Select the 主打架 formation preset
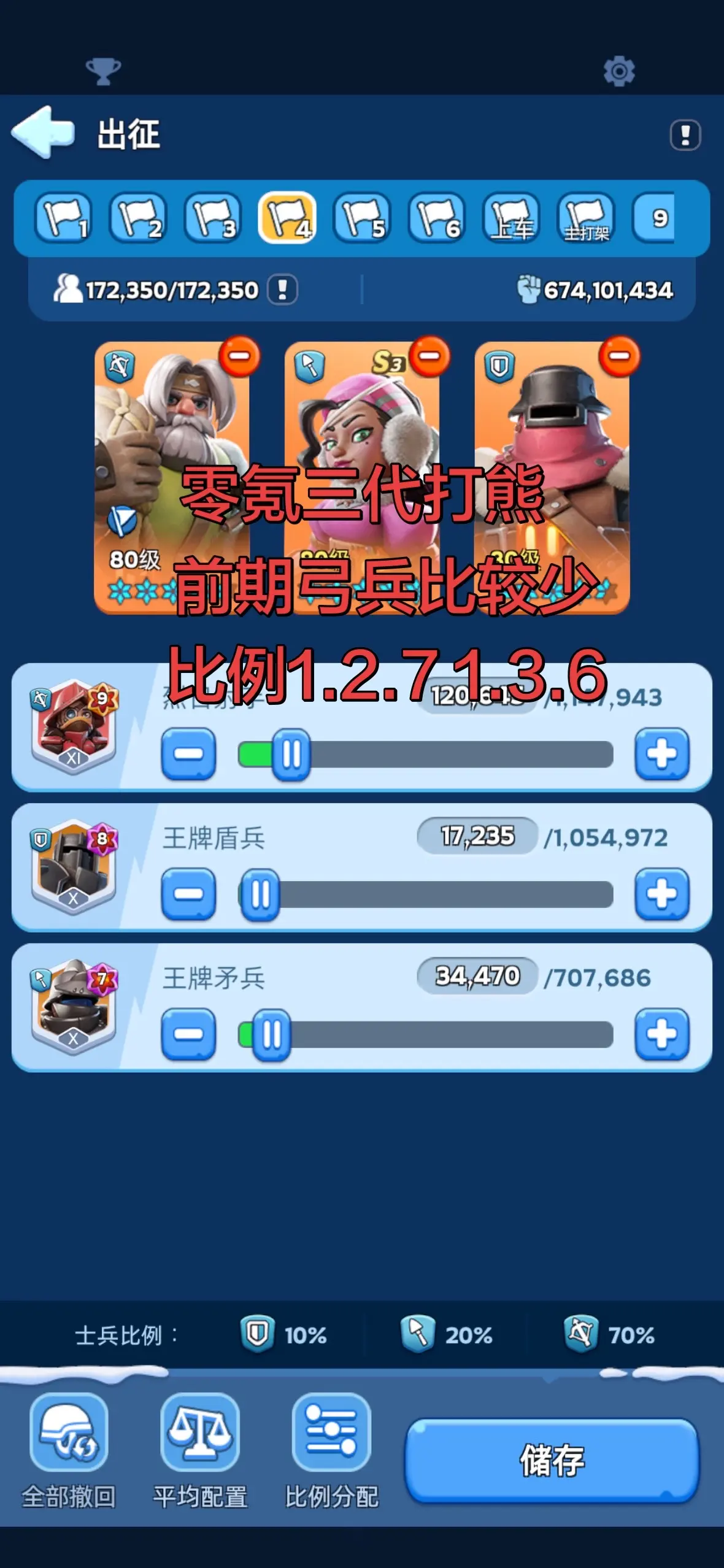Screen dimensions: 724x1568 pyautogui.click(x=586, y=218)
